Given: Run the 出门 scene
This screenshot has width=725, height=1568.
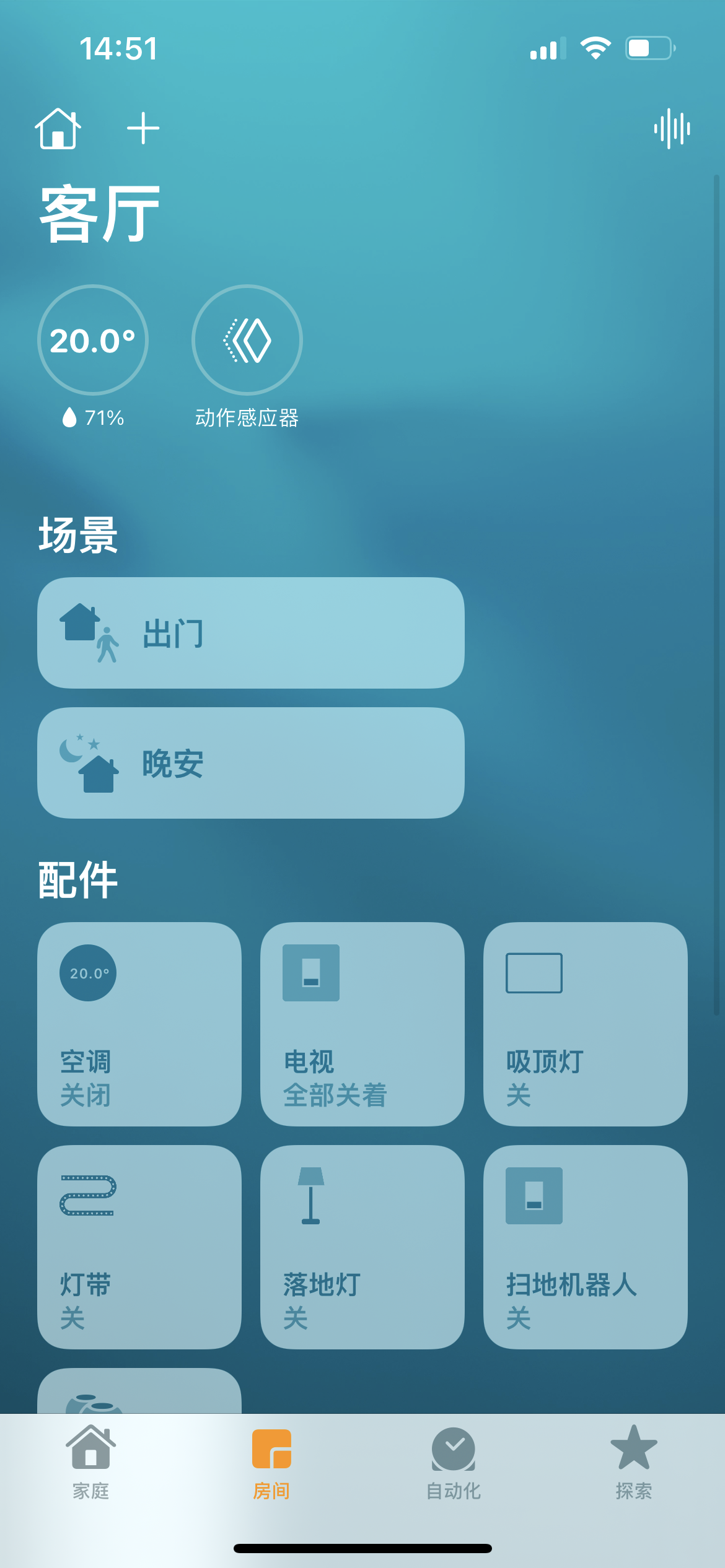Looking at the screenshot, I should 250,633.
